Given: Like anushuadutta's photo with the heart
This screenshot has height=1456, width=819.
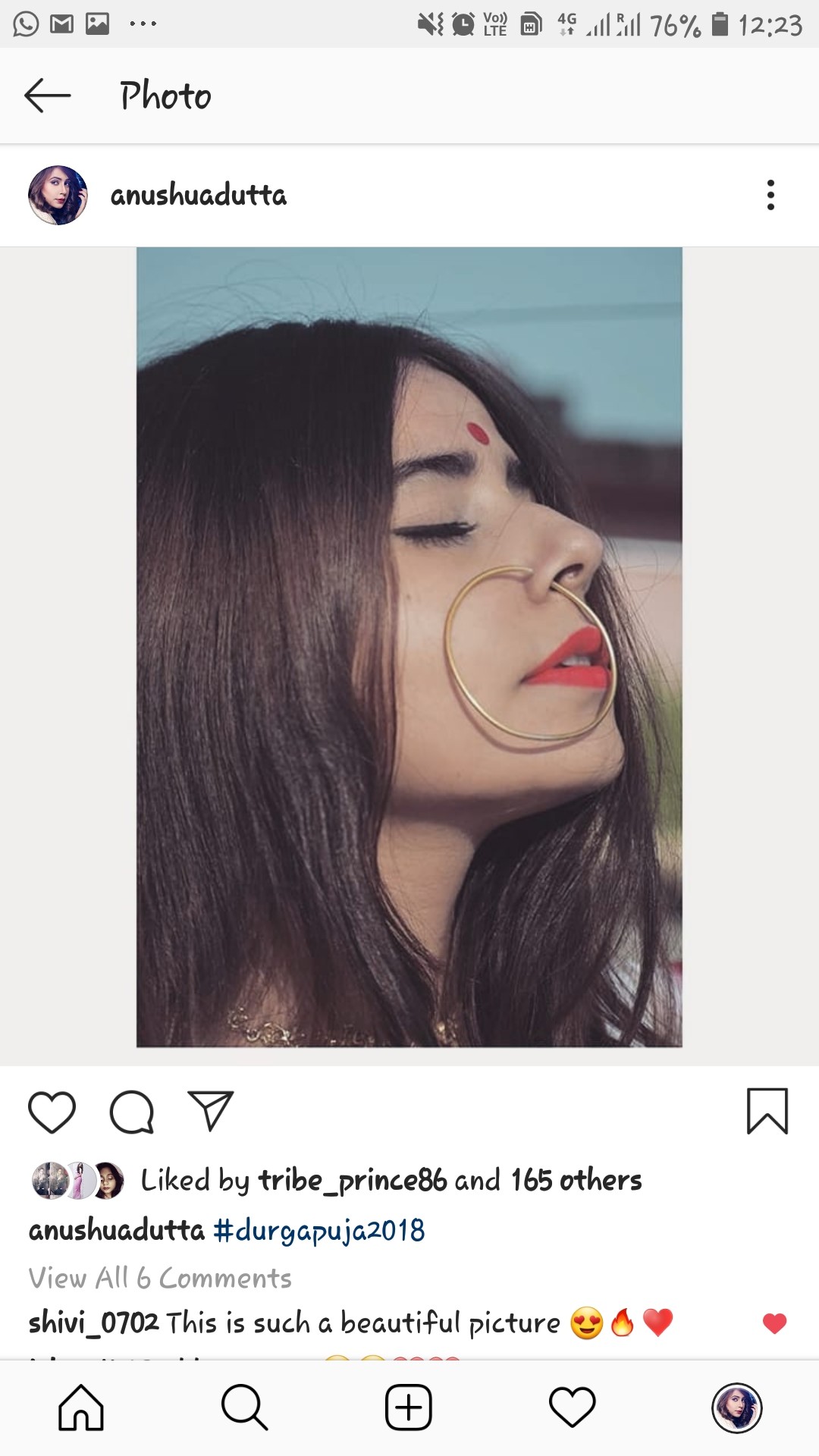Looking at the screenshot, I should 52,1112.
